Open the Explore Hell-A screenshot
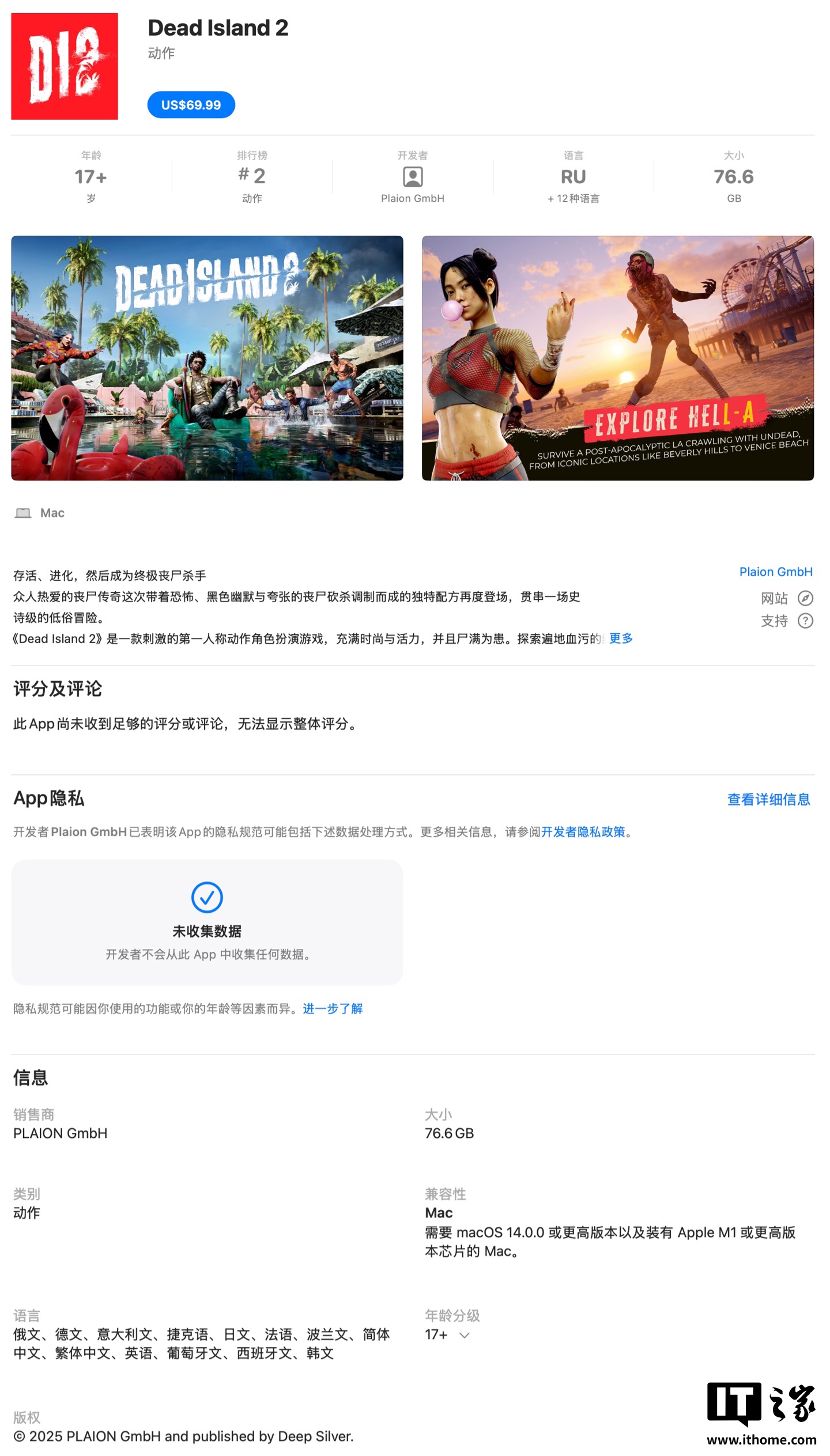Image resolution: width=830 pixels, height=1456 pixels. pyautogui.click(x=617, y=358)
